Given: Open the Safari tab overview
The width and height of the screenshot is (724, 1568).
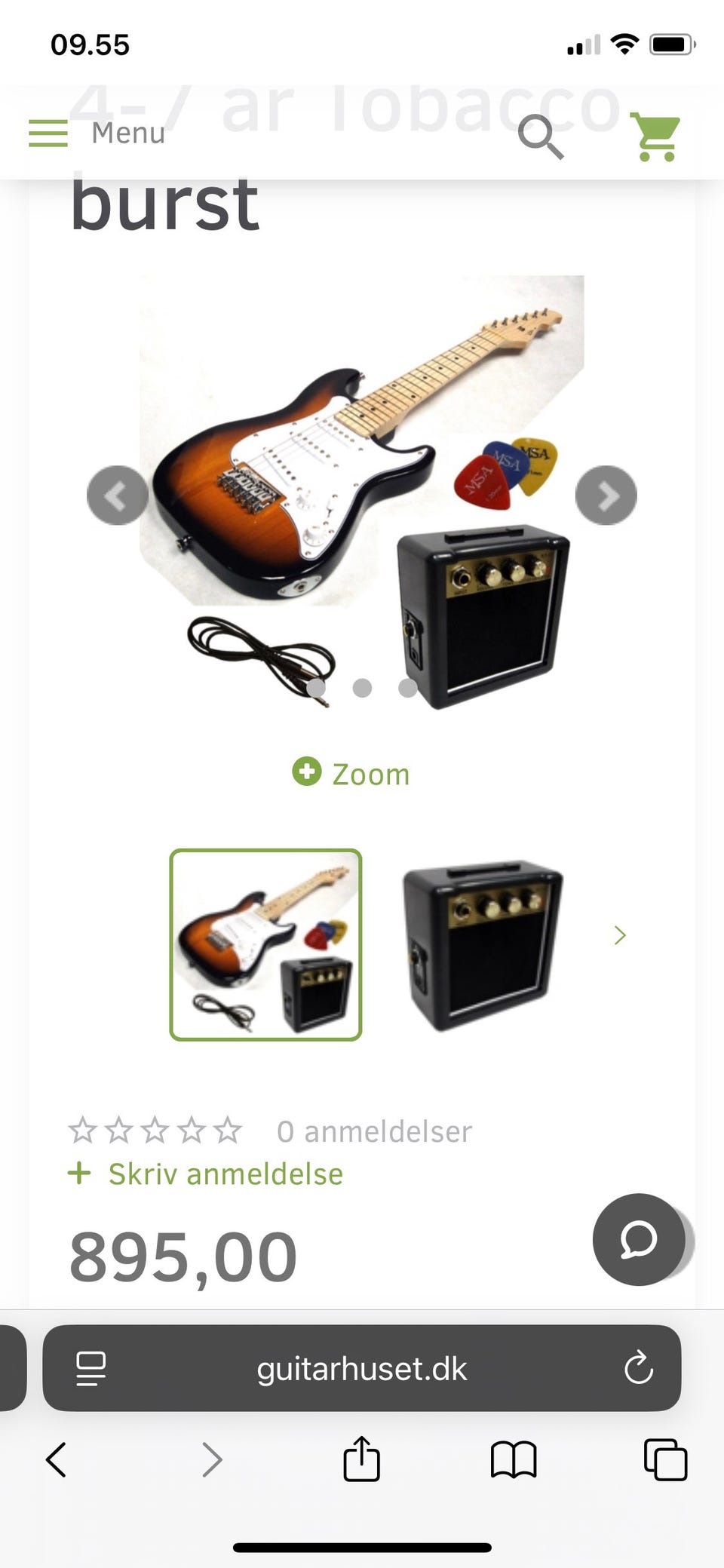Looking at the screenshot, I should (x=663, y=1460).
